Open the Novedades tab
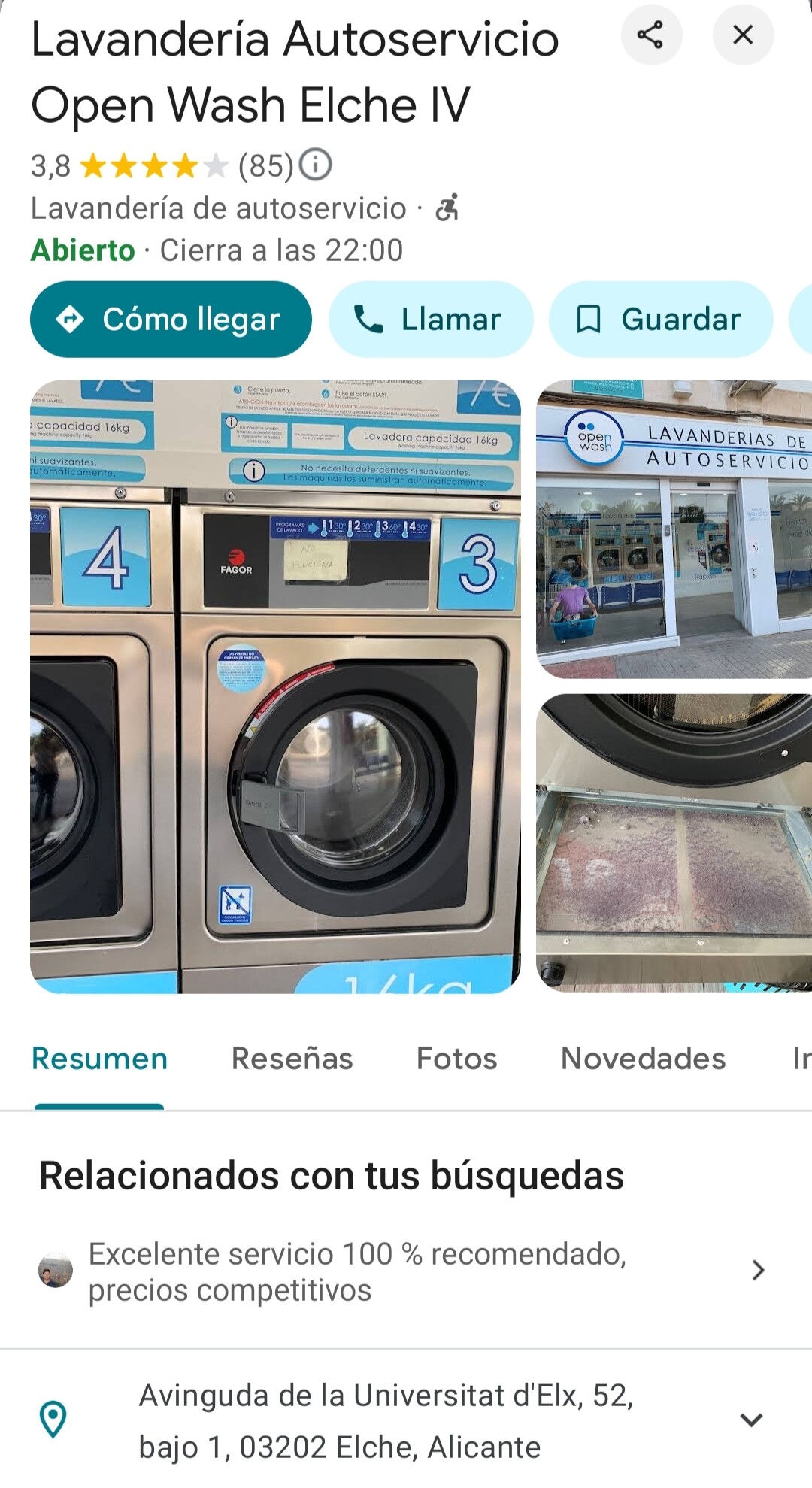Image resolution: width=812 pixels, height=1488 pixels. (x=644, y=1059)
